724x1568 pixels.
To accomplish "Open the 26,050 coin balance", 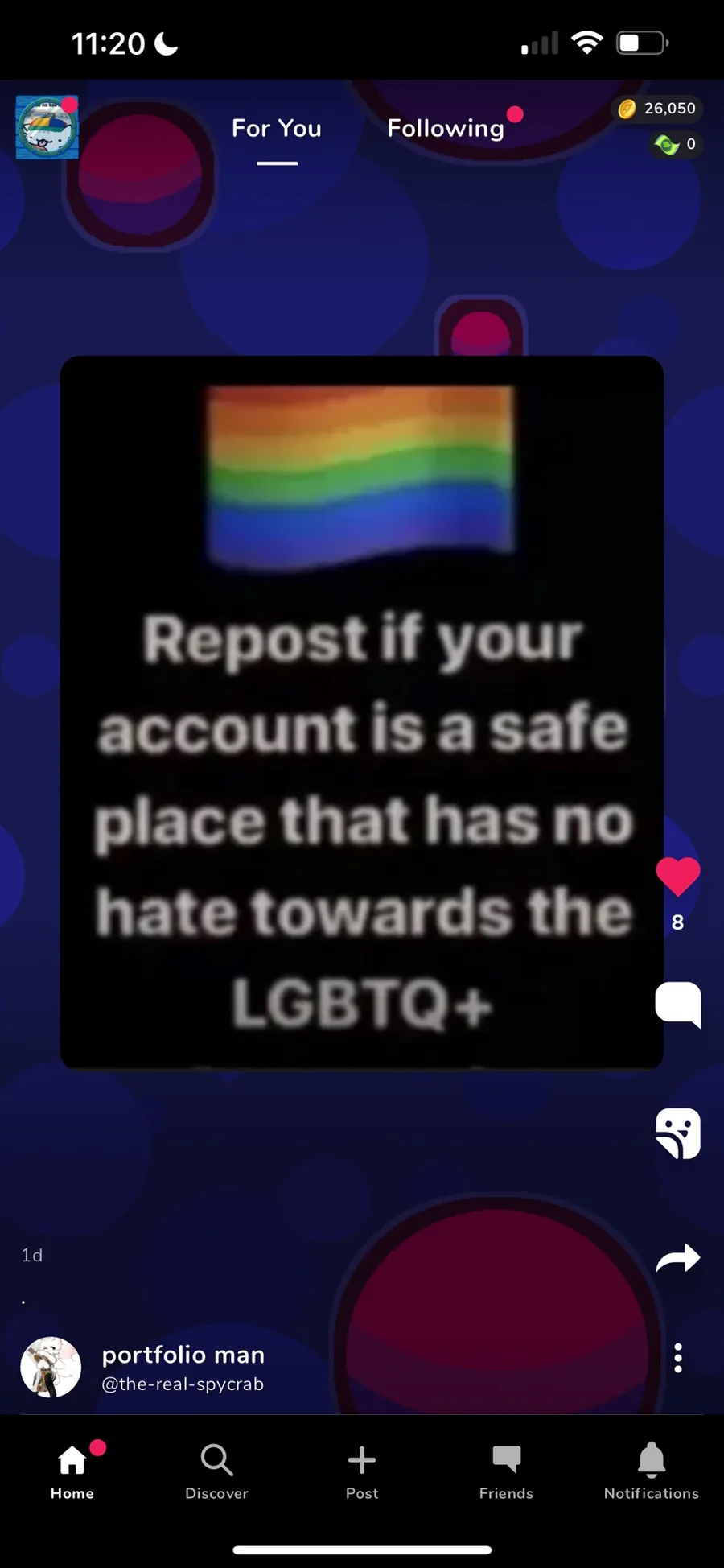I will click(x=657, y=109).
